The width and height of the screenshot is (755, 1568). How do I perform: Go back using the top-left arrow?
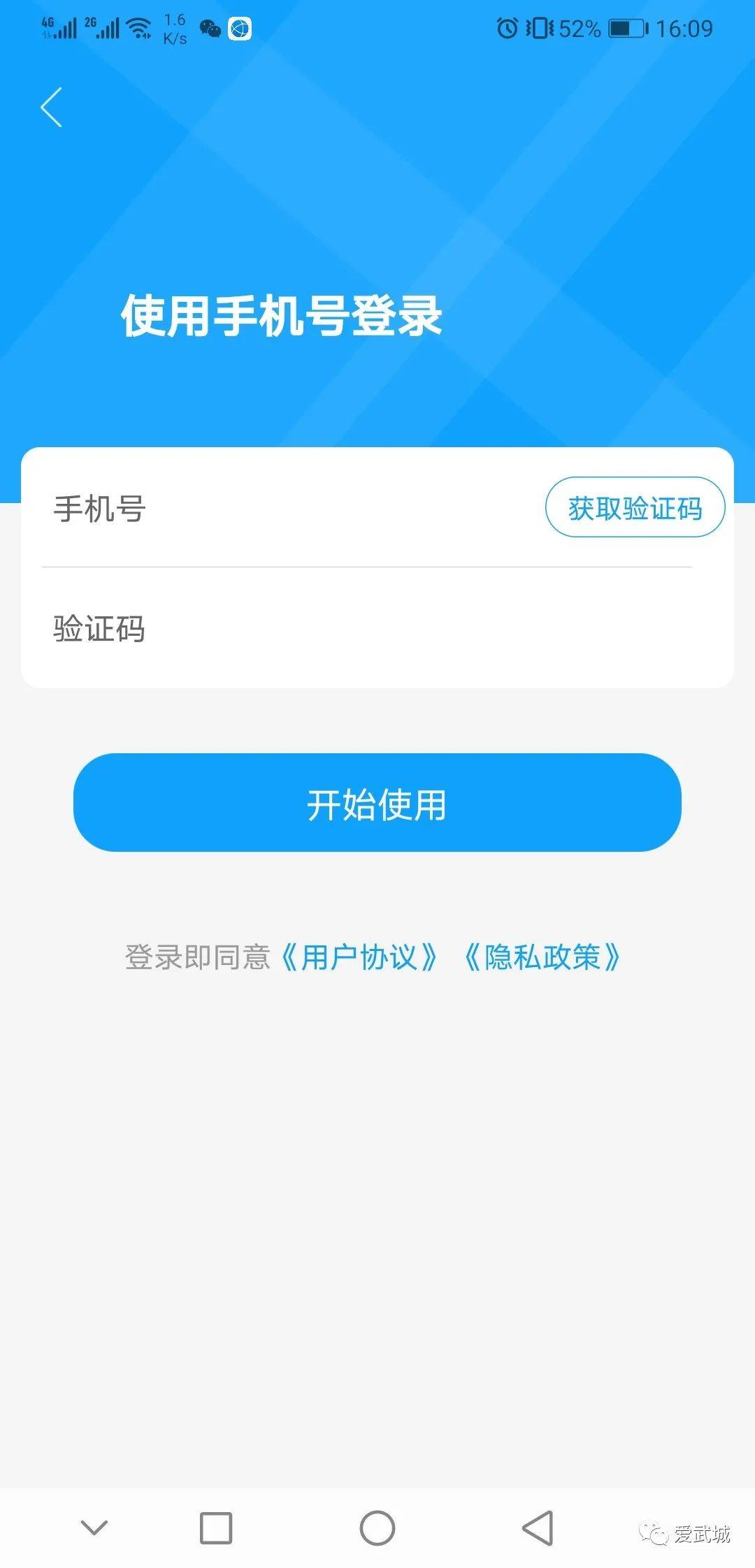tap(52, 108)
